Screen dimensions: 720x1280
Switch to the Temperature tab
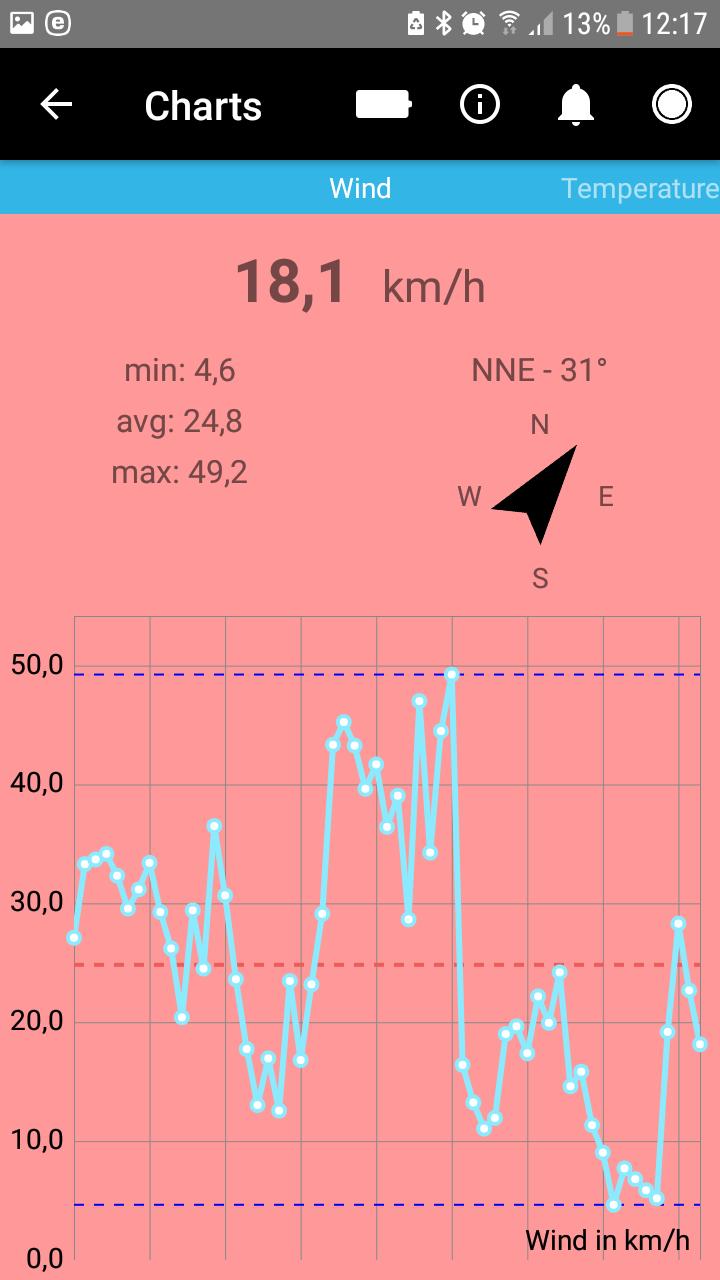(x=640, y=188)
